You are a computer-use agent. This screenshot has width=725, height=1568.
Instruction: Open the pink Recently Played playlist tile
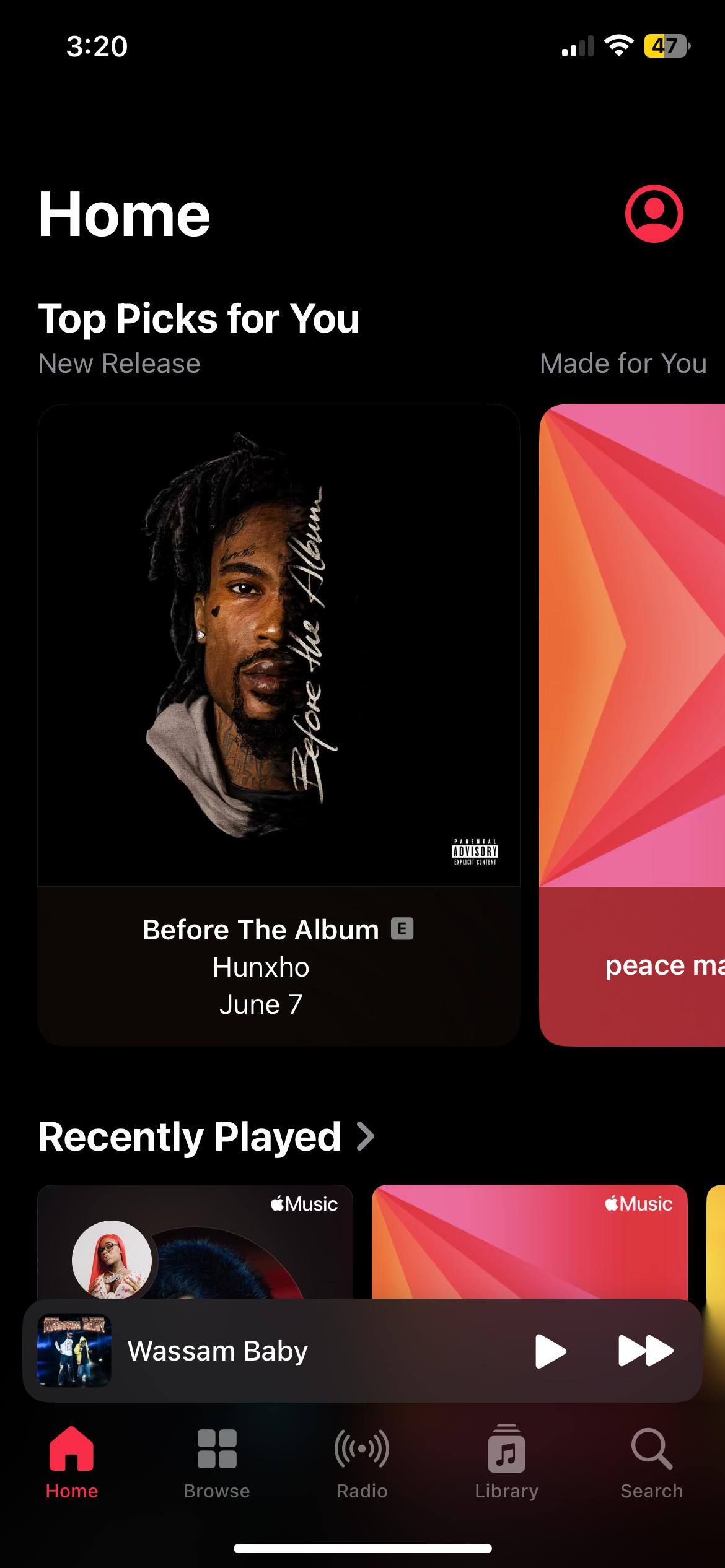click(529, 1242)
